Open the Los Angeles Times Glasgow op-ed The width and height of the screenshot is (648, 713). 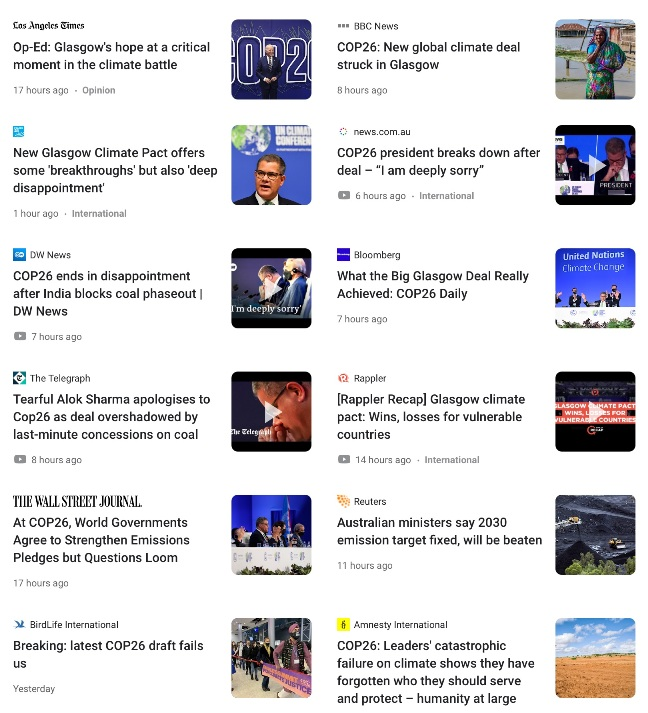click(111, 56)
